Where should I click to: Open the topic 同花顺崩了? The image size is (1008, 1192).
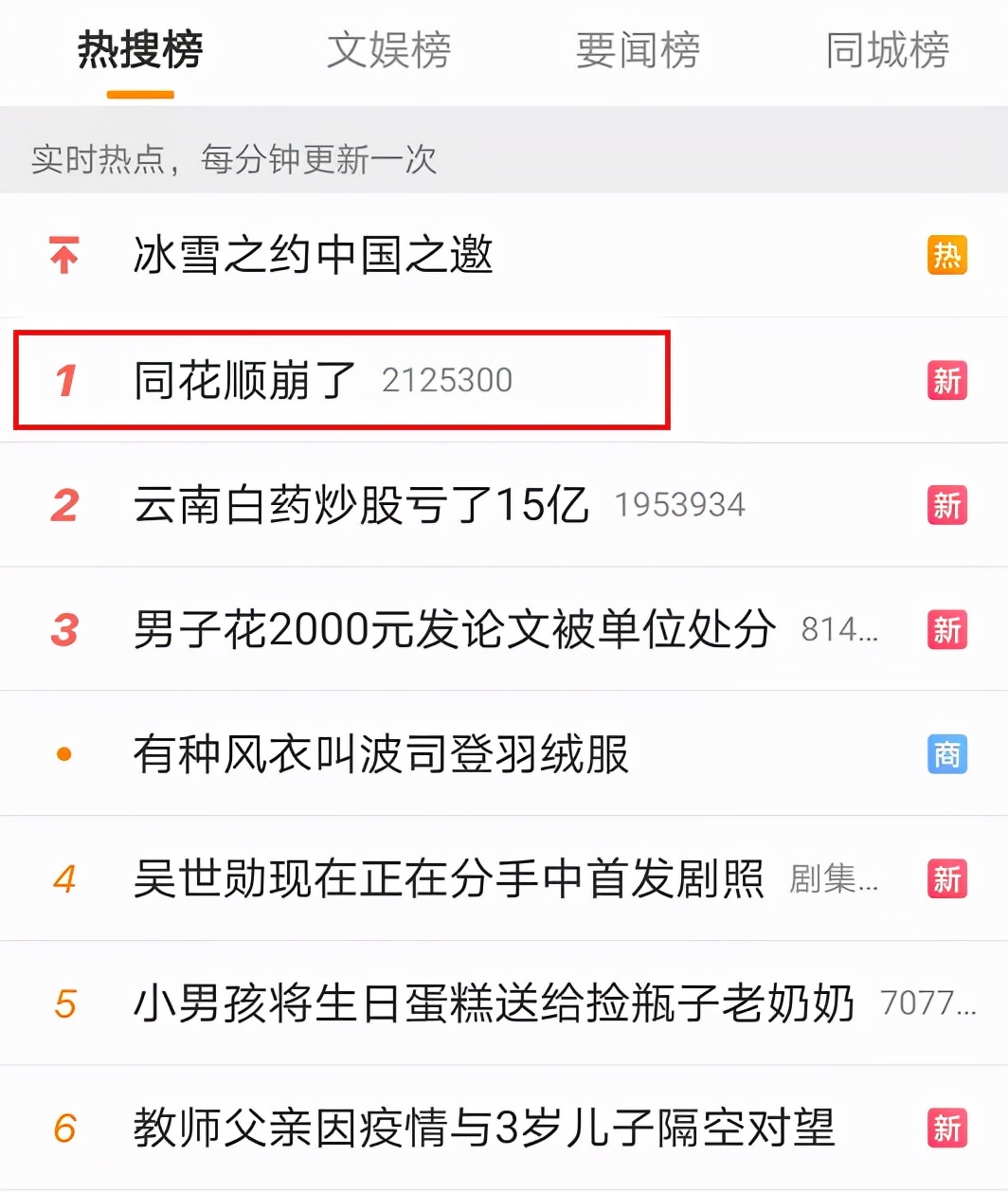click(x=242, y=379)
